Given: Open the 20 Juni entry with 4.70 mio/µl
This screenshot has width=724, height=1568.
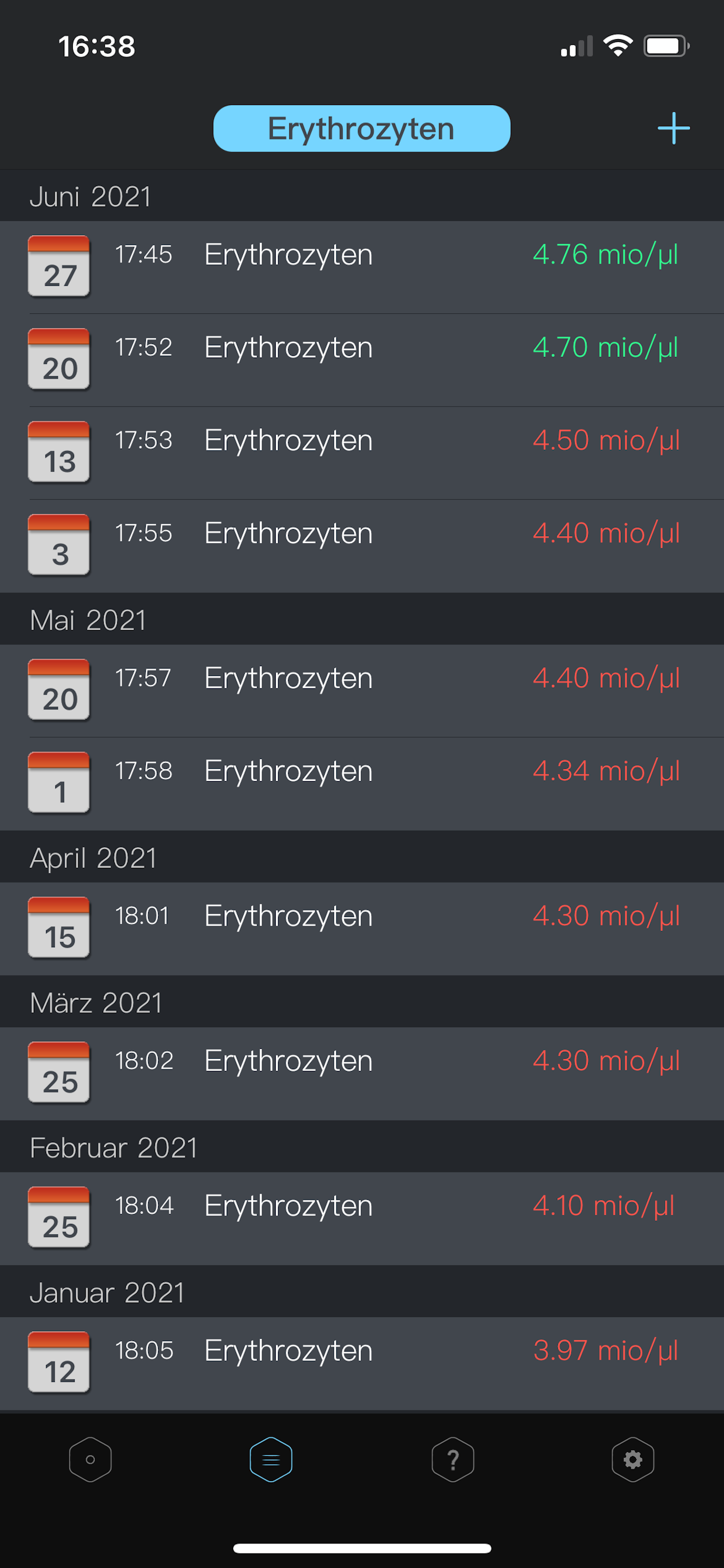Looking at the screenshot, I should tap(362, 360).
